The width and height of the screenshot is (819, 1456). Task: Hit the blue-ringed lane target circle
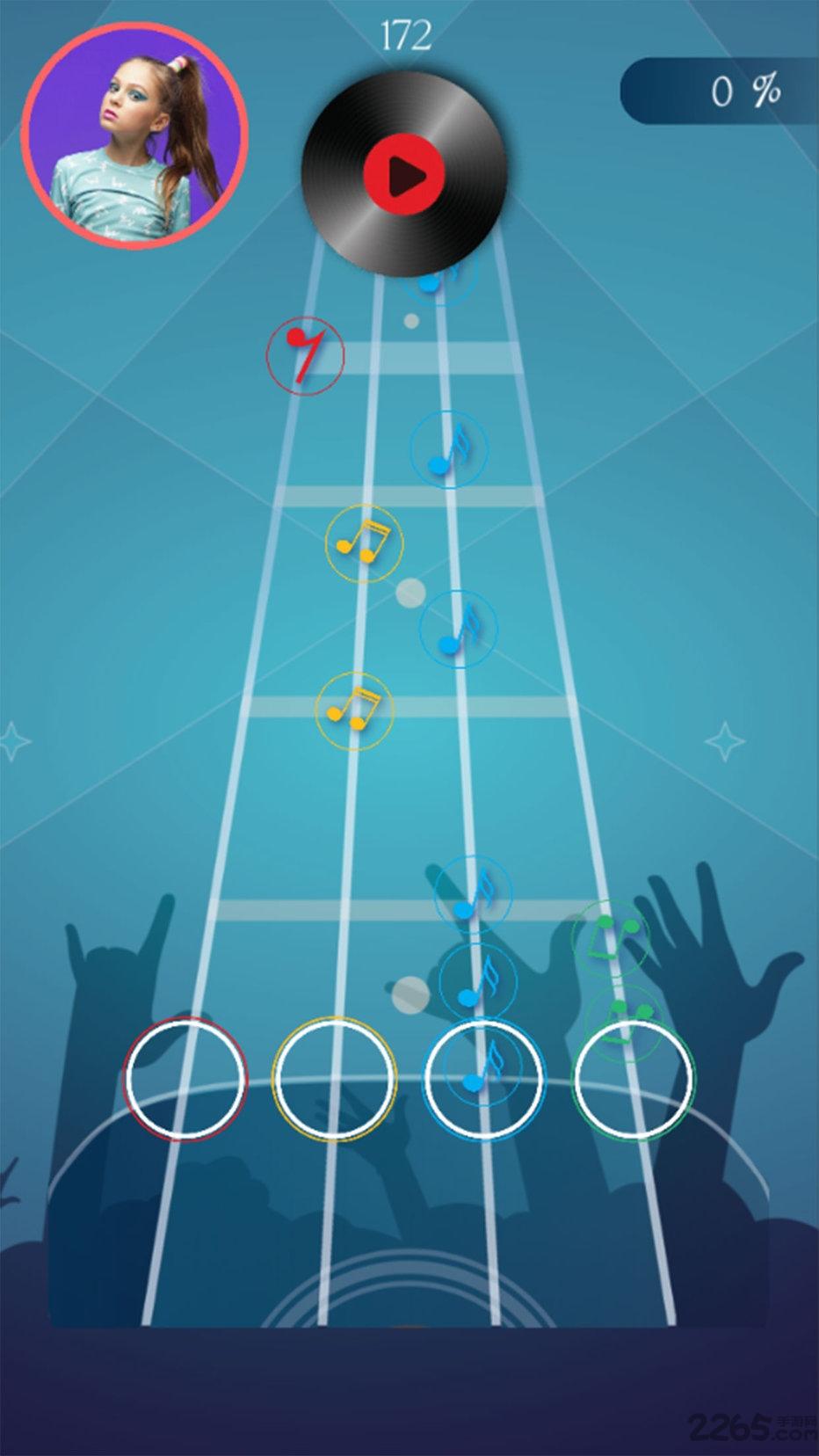pos(484,1079)
